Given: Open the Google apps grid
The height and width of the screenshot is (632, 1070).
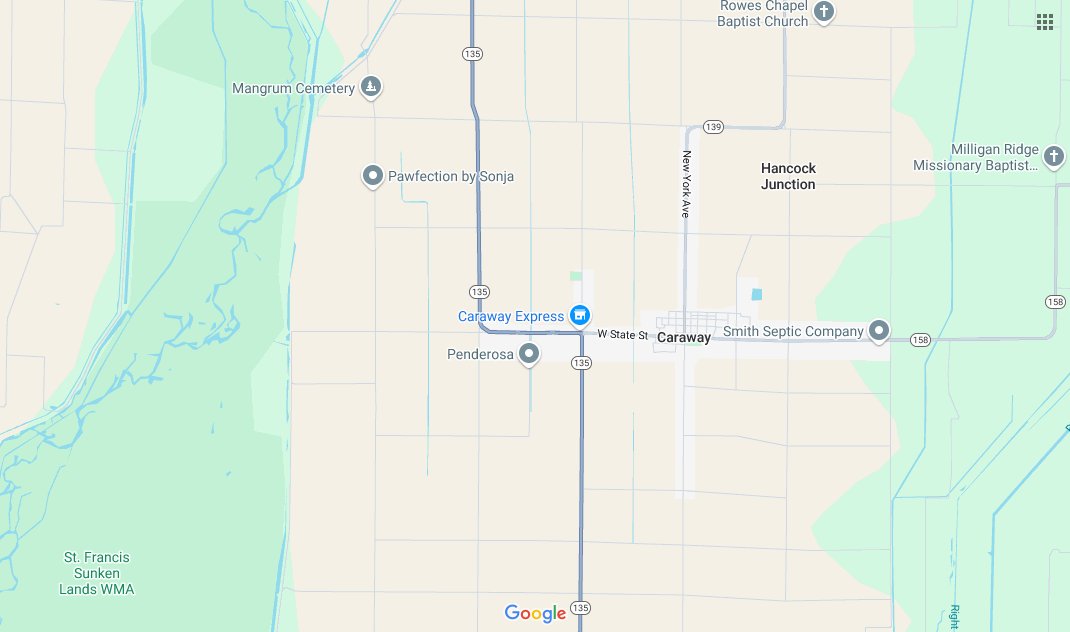Looking at the screenshot, I should tap(1045, 22).
